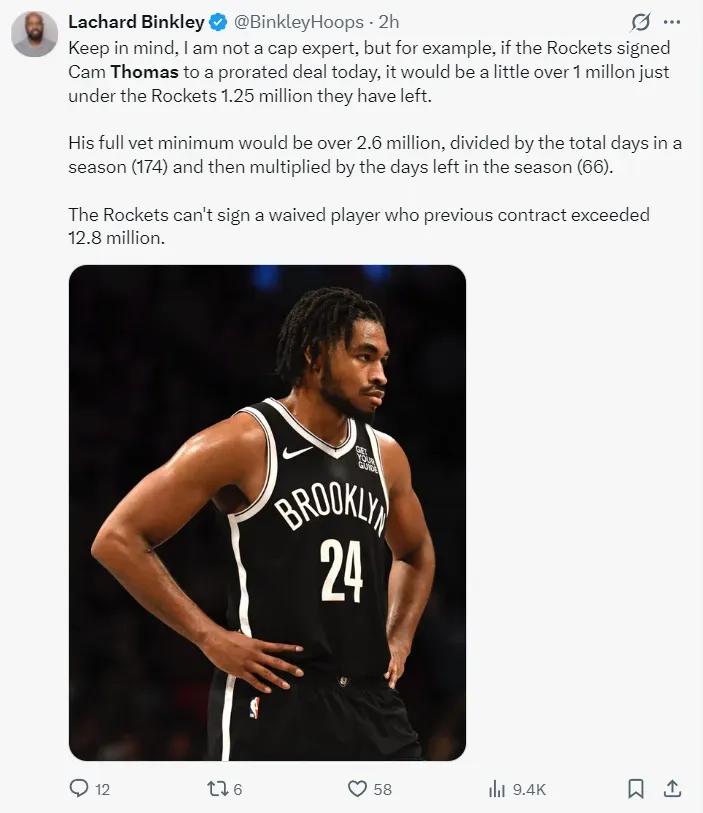
Task: Bookmark Lachard Binkley's post
Action: pyautogui.click(x=635, y=789)
